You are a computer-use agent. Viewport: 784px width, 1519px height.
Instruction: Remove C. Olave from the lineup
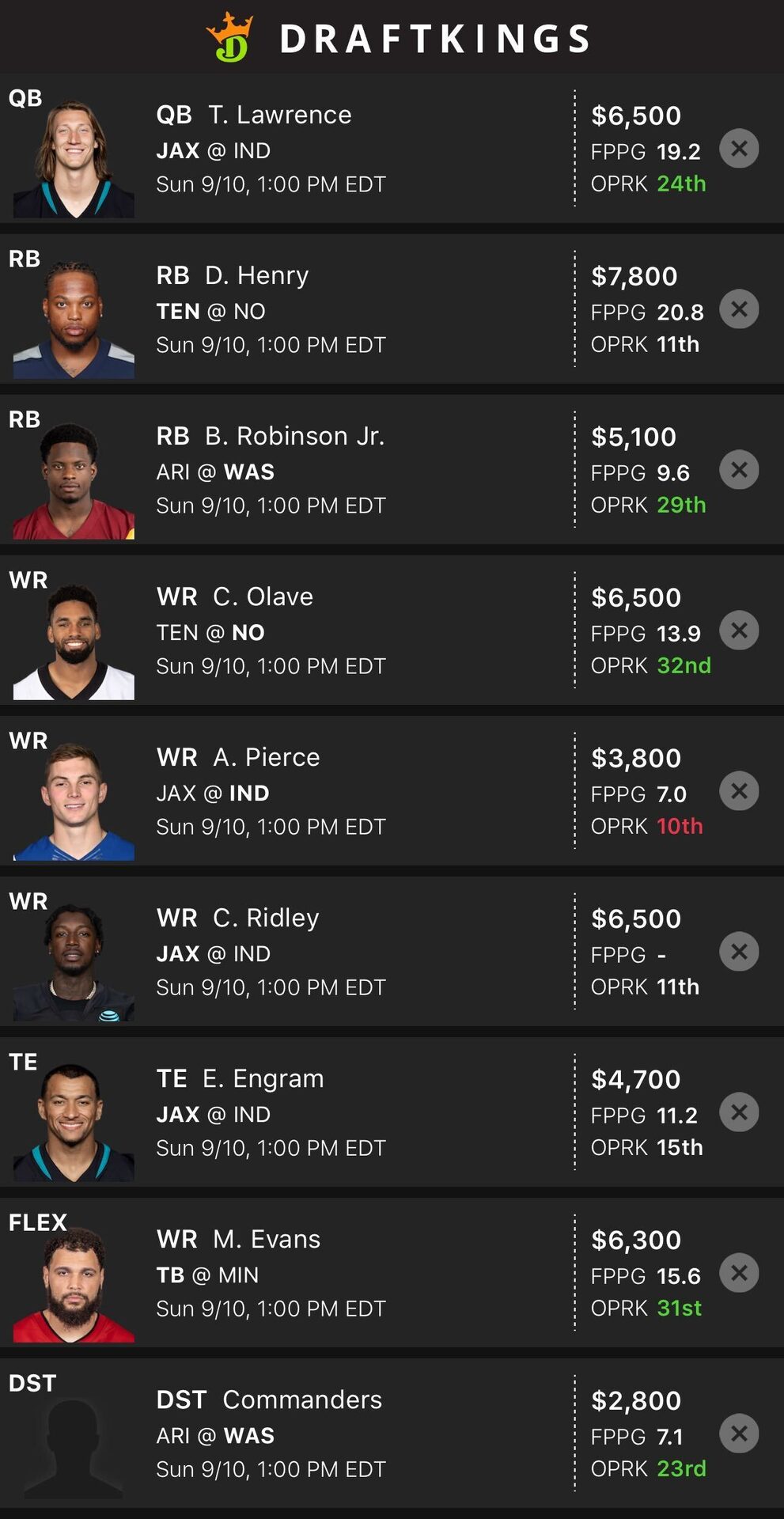click(739, 631)
